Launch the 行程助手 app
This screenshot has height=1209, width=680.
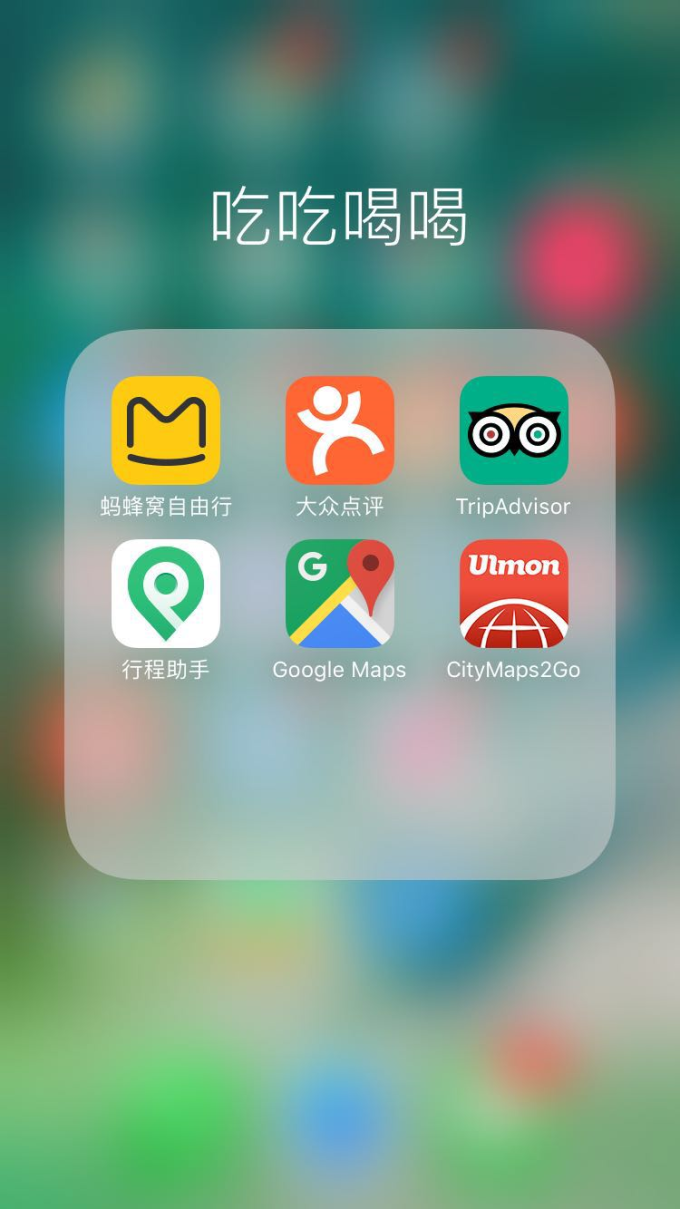[x=166, y=594]
